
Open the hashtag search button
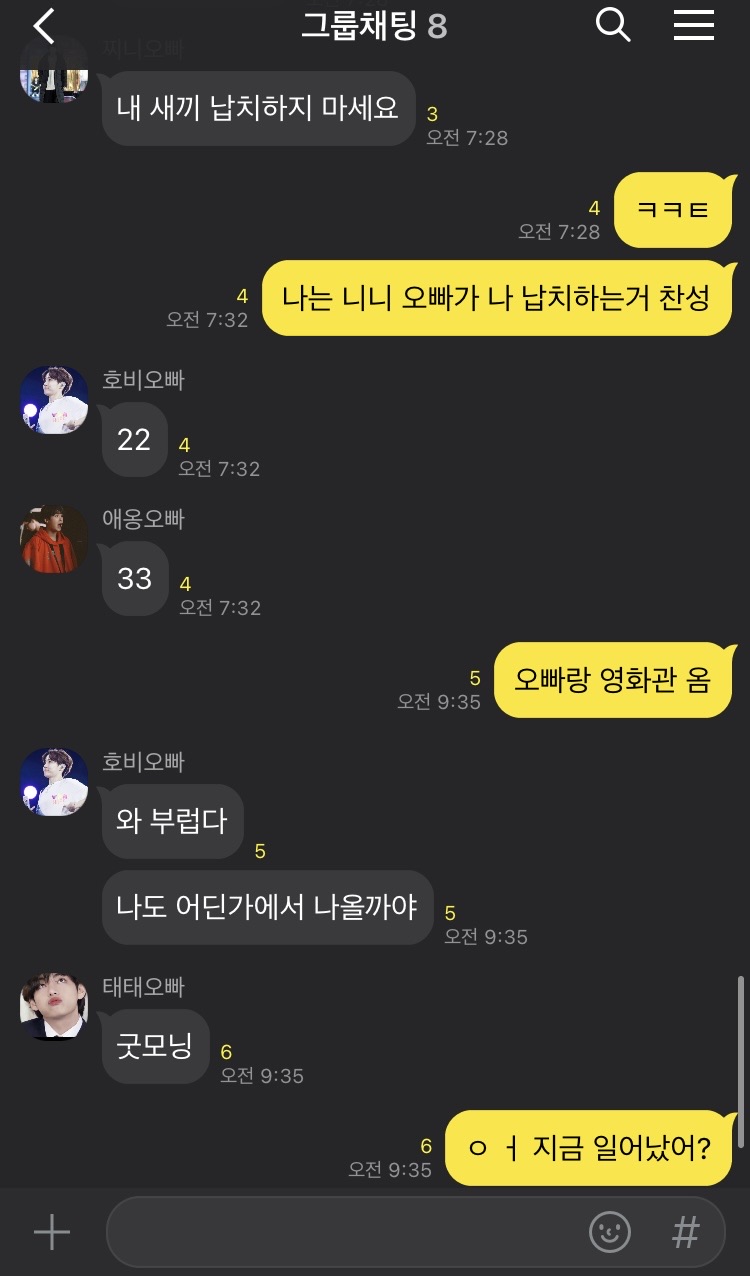tap(686, 1232)
